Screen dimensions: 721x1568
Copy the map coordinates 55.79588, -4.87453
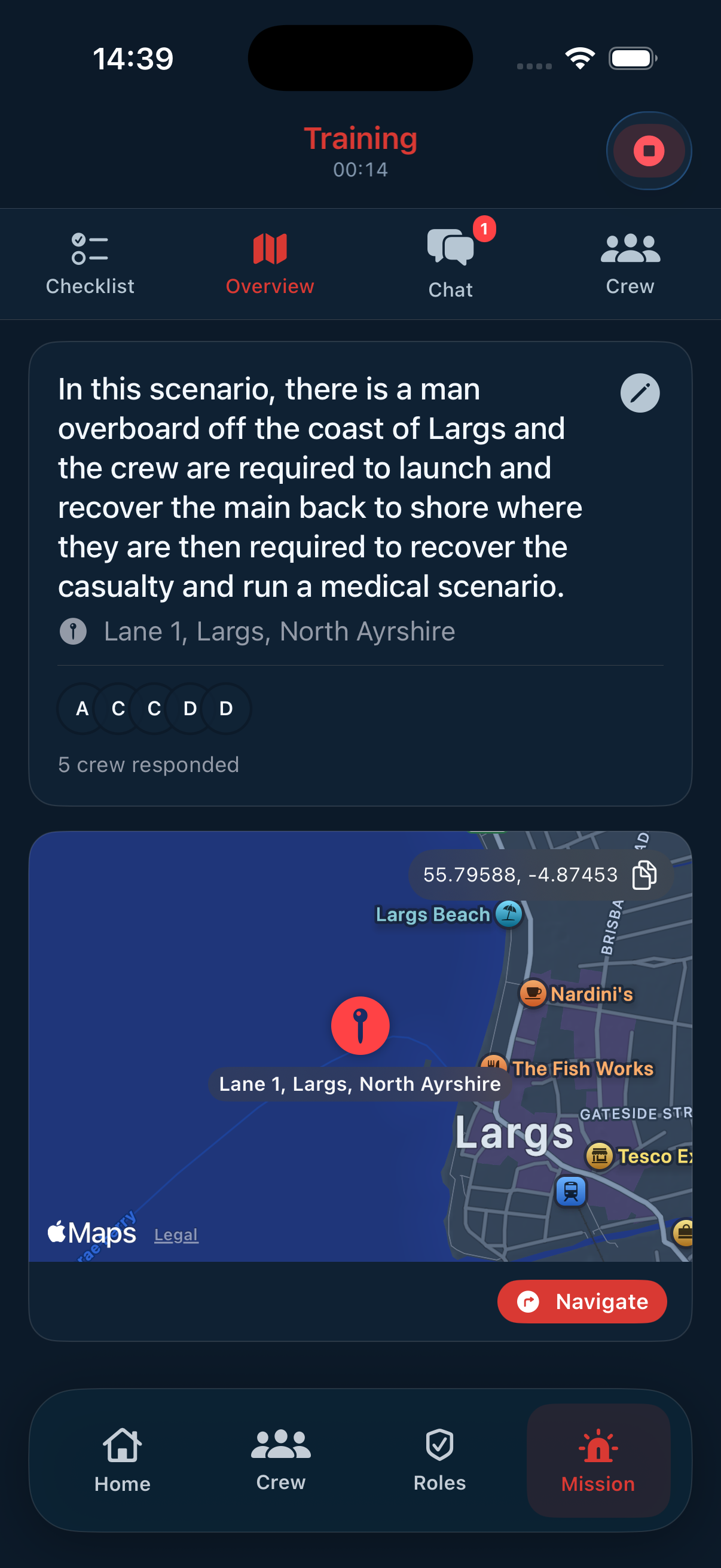(x=643, y=875)
